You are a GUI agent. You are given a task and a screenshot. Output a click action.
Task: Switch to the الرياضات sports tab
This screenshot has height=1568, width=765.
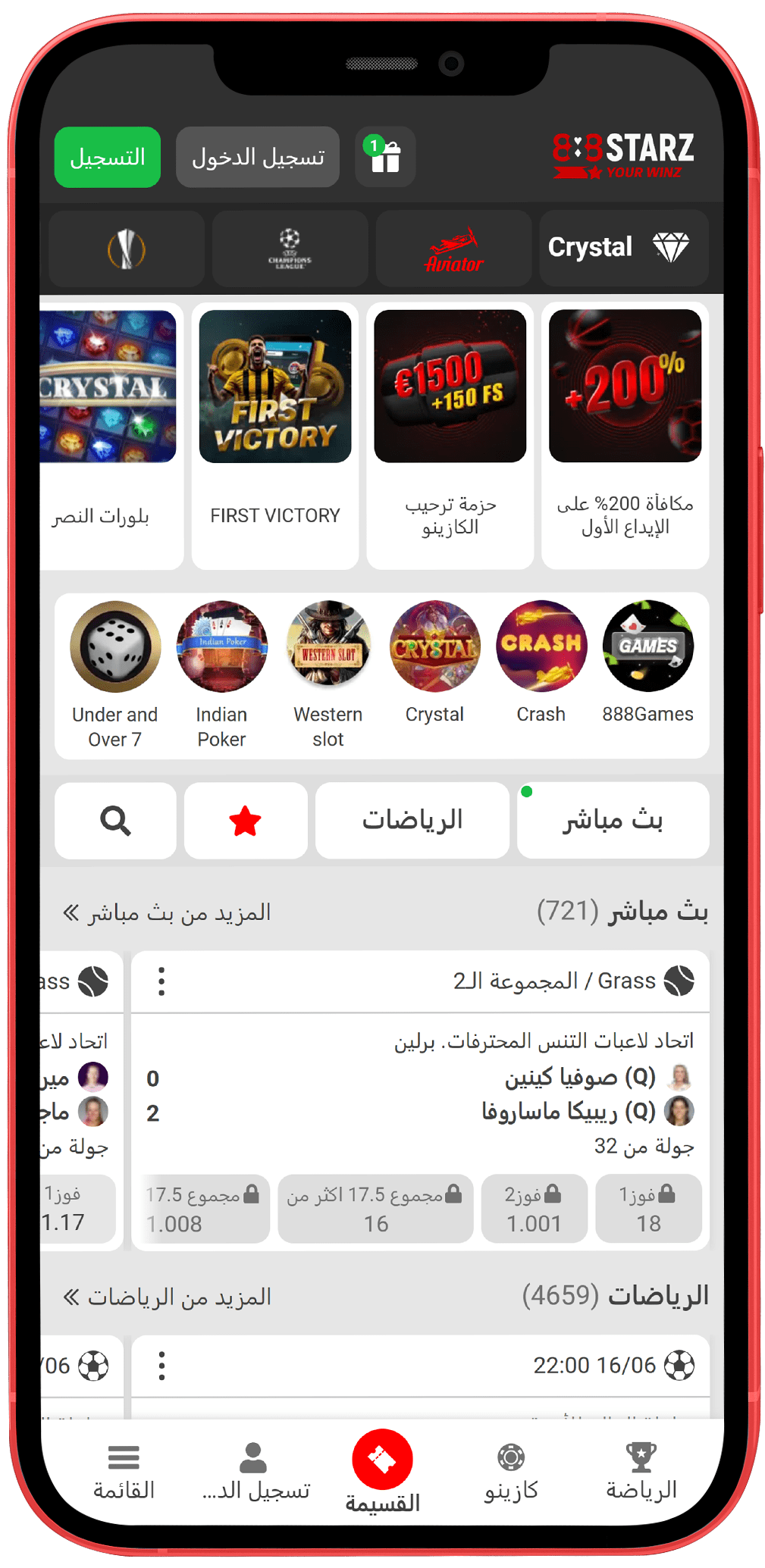click(x=412, y=820)
